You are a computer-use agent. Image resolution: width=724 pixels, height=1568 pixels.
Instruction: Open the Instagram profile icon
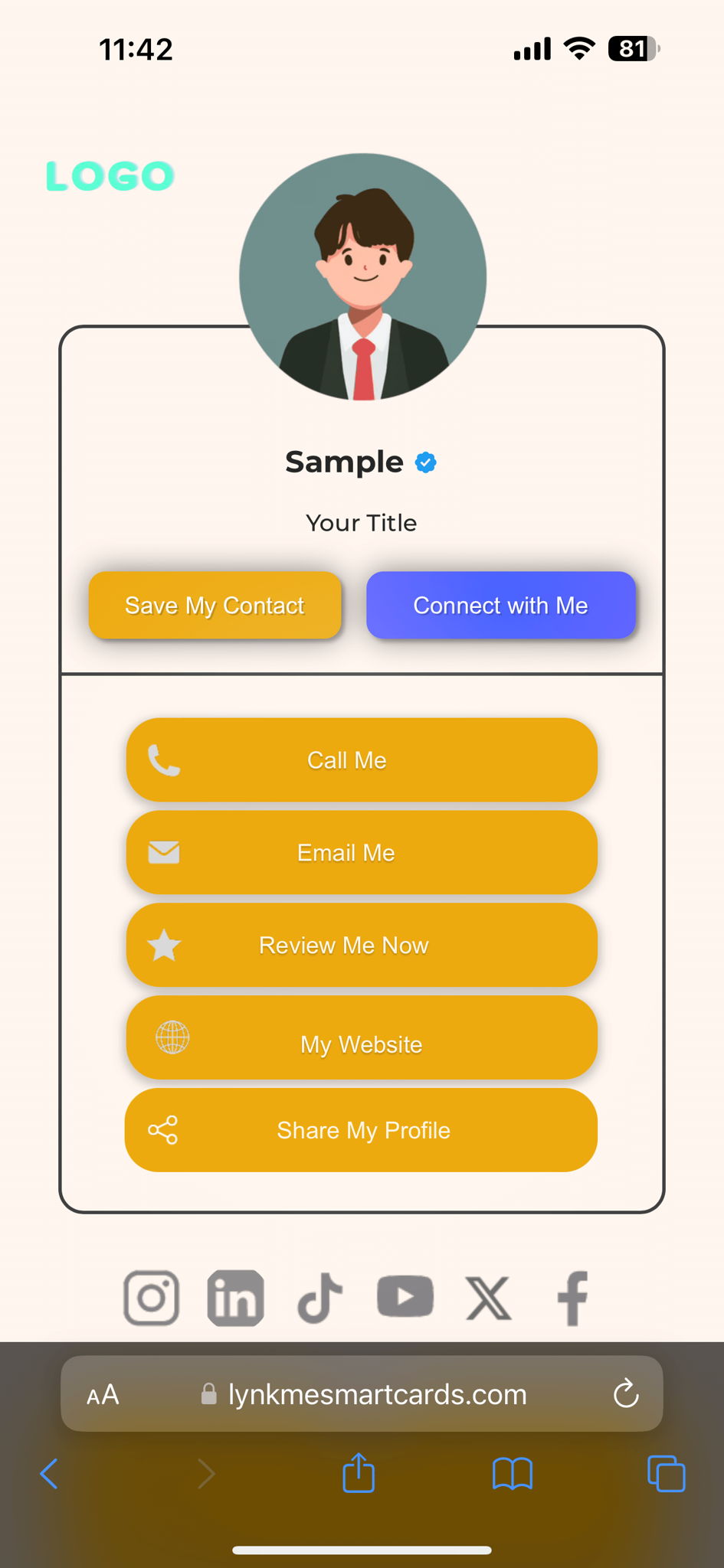(x=152, y=1298)
